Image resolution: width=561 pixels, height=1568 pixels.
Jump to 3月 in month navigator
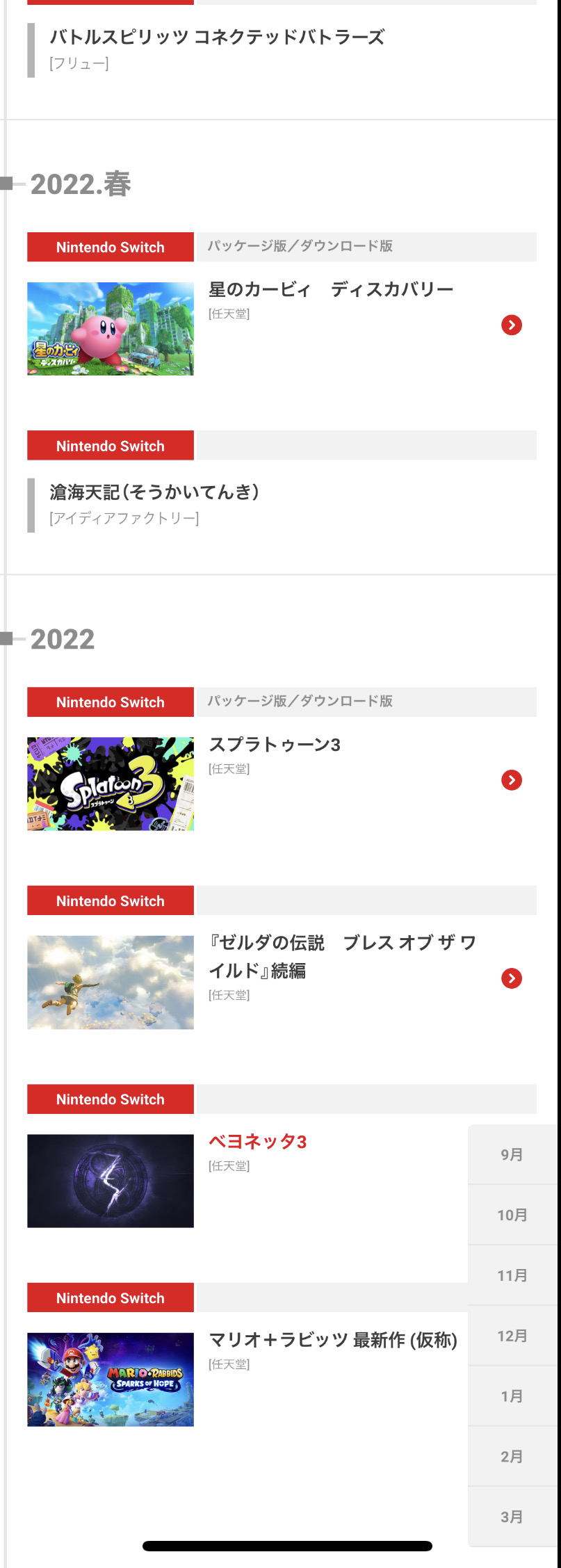click(x=512, y=1517)
